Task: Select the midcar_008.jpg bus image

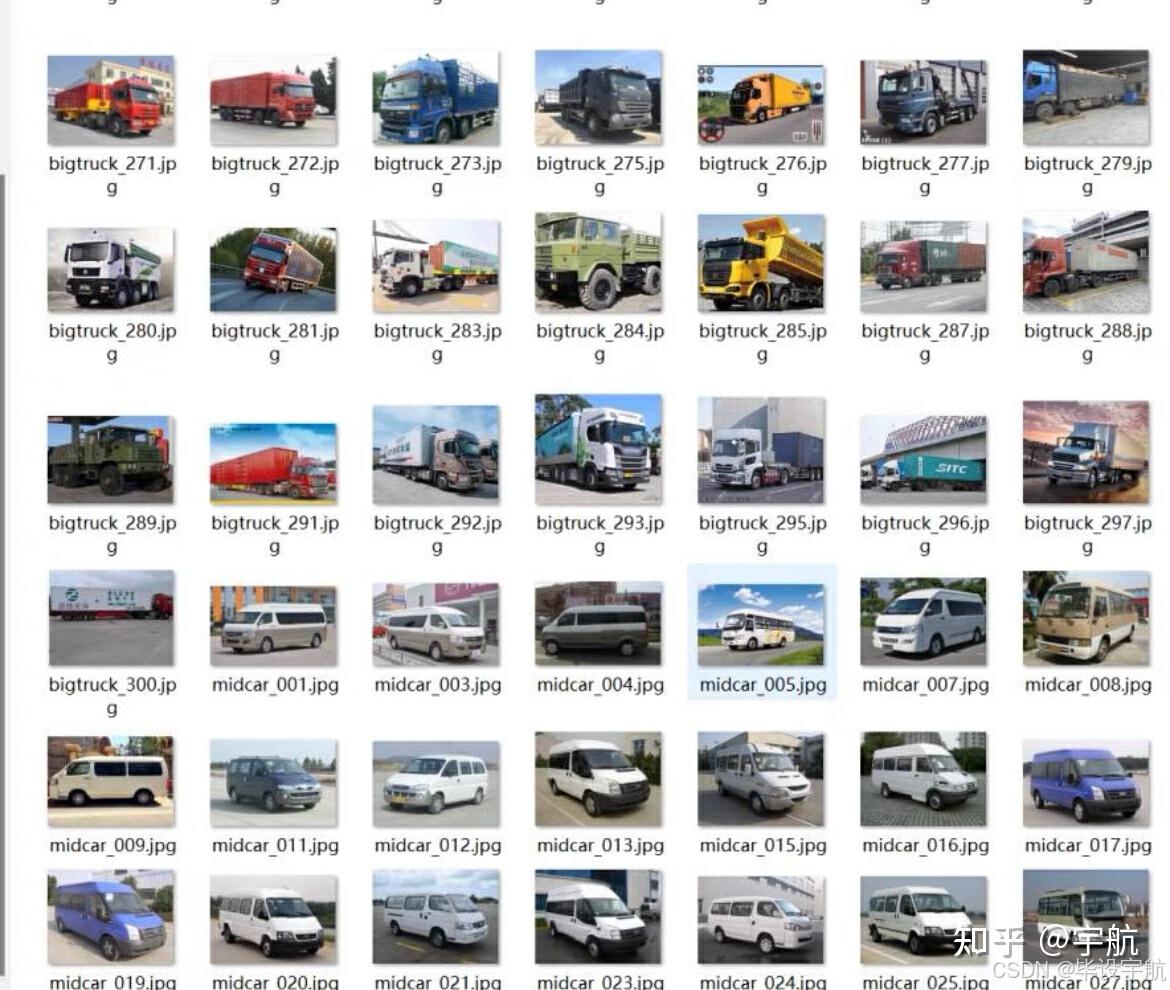Action: [1086, 620]
